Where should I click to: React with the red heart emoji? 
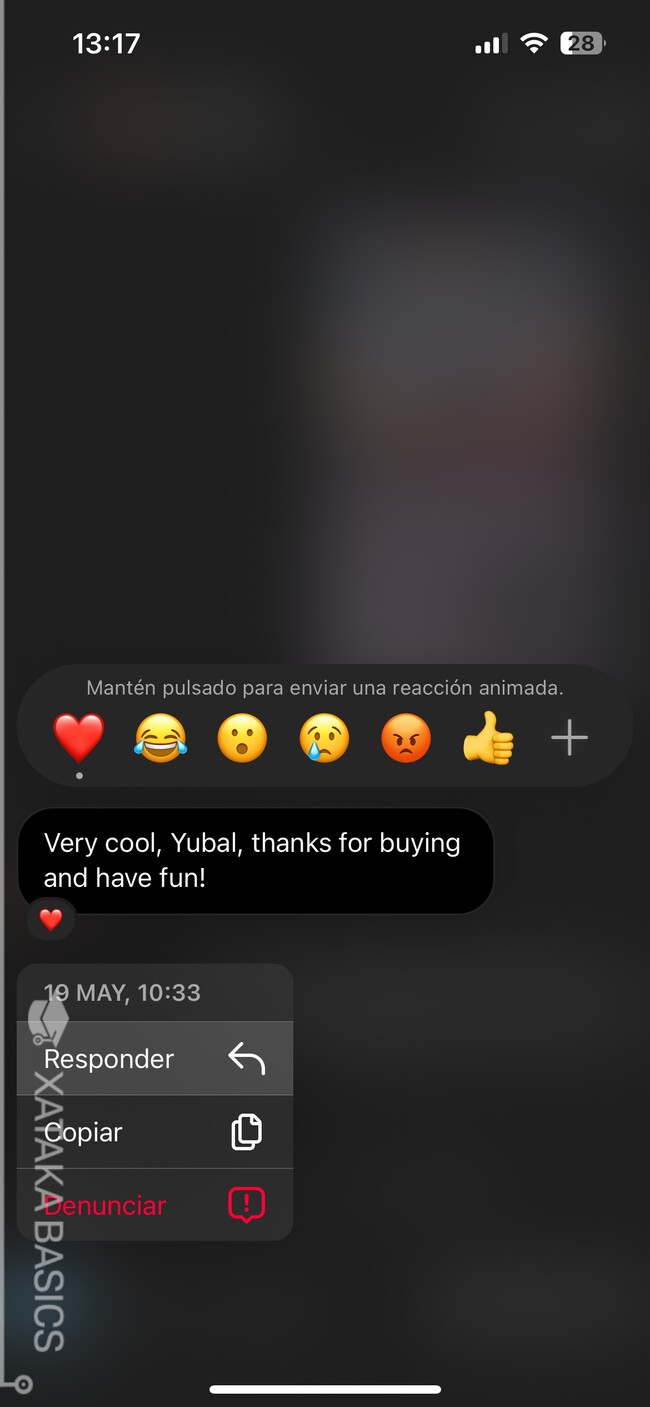point(79,739)
